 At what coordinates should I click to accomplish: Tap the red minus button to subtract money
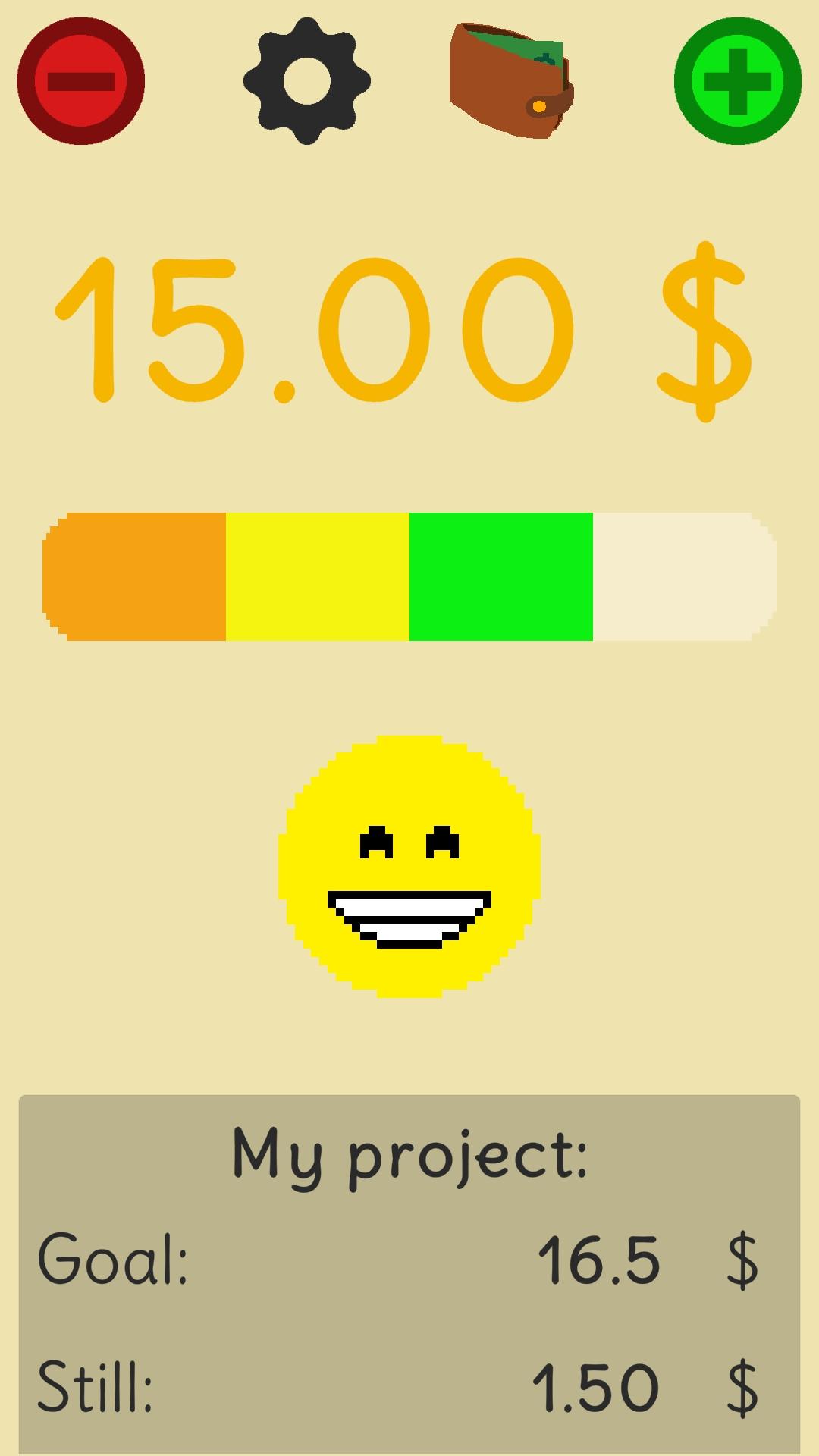tap(81, 81)
